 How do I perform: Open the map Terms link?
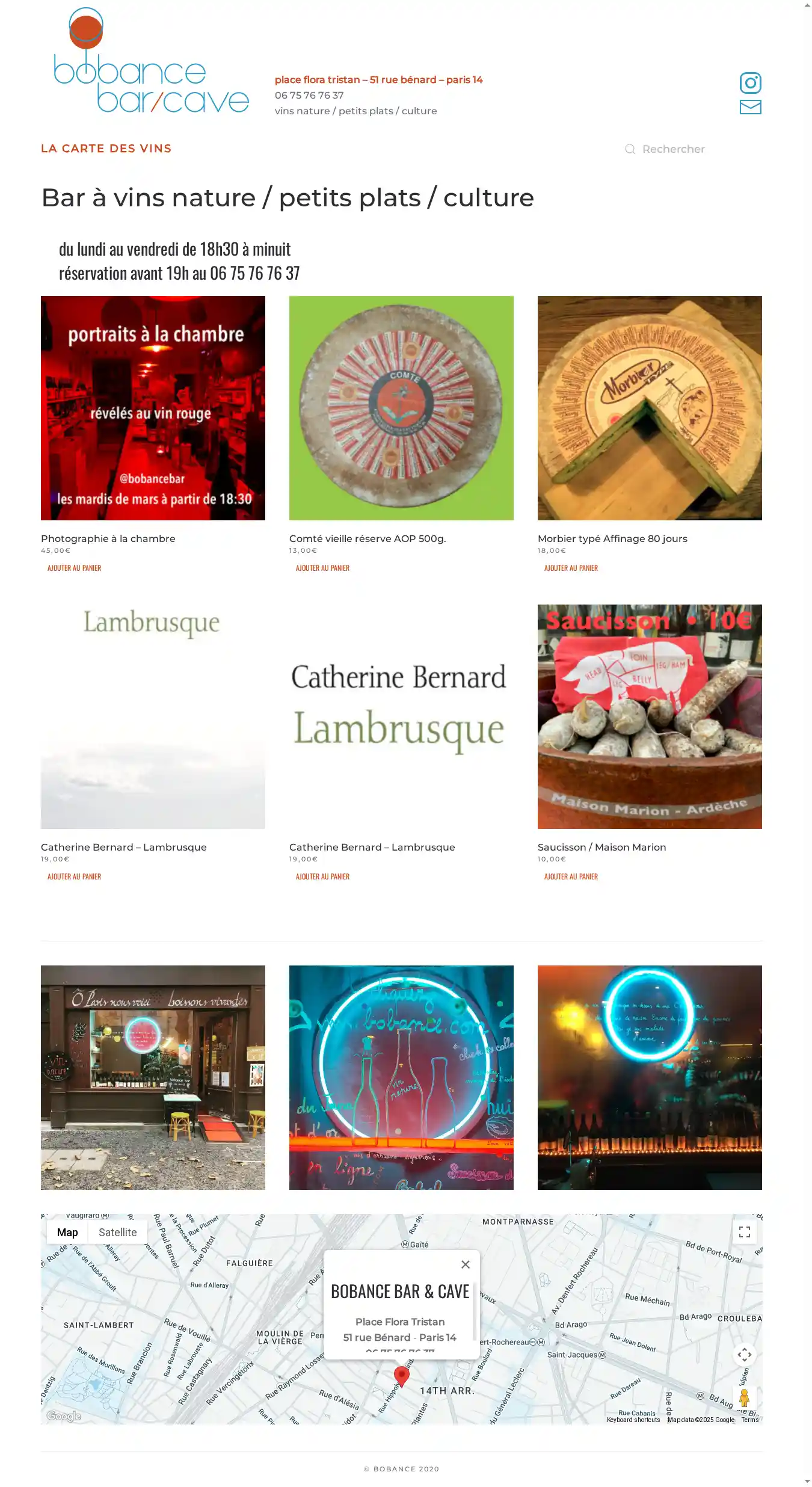[x=749, y=1420]
